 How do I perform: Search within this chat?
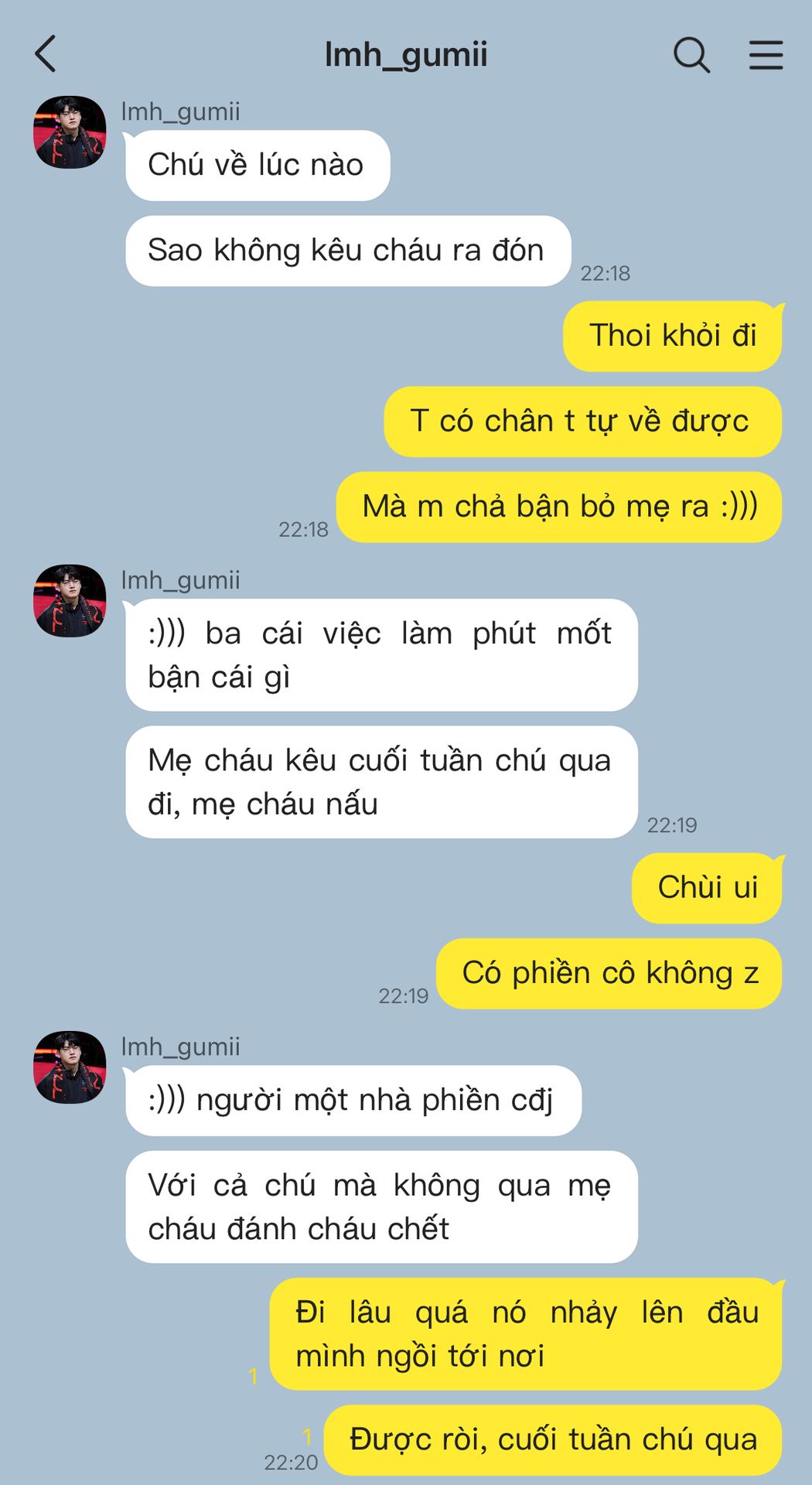pyautogui.click(x=691, y=55)
